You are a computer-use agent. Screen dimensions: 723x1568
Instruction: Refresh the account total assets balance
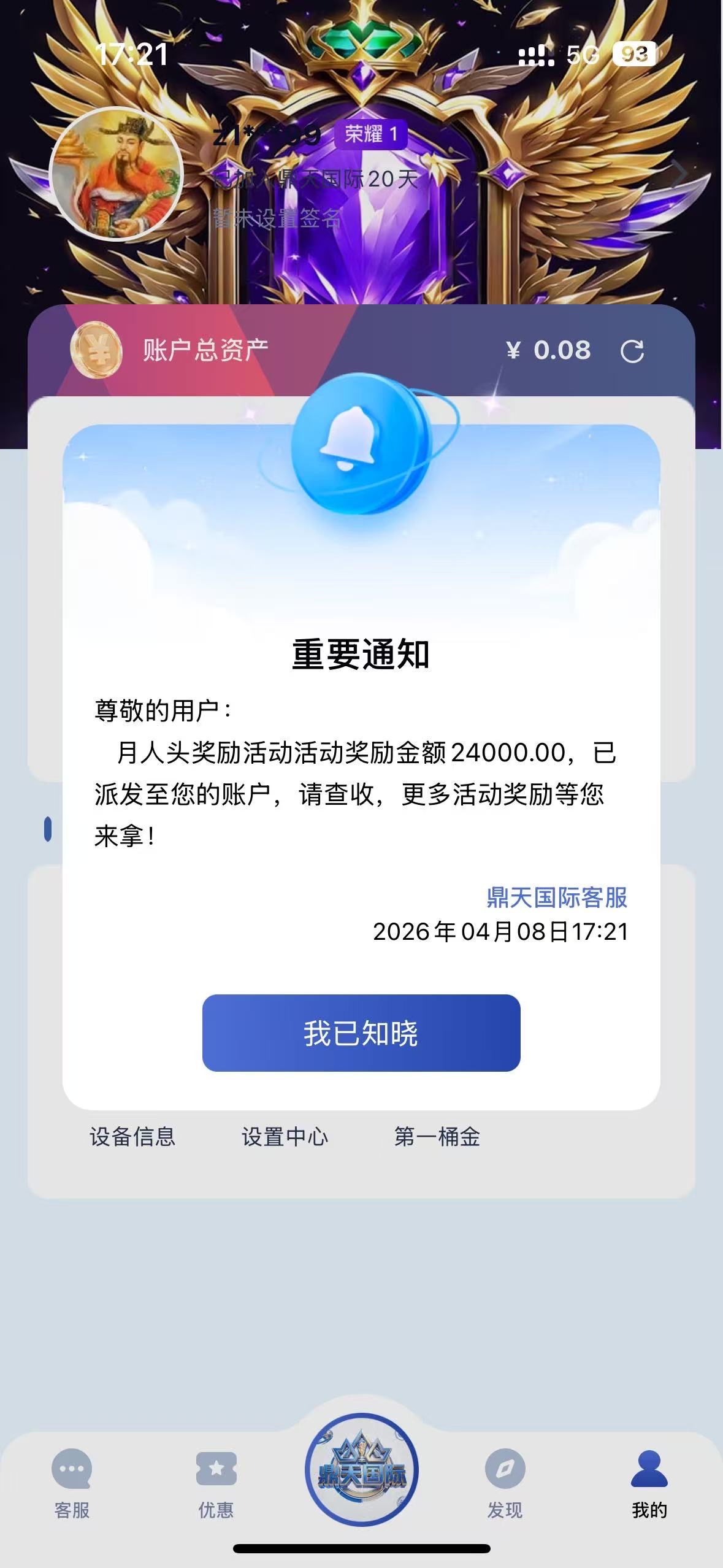pyautogui.click(x=632, y=352)
